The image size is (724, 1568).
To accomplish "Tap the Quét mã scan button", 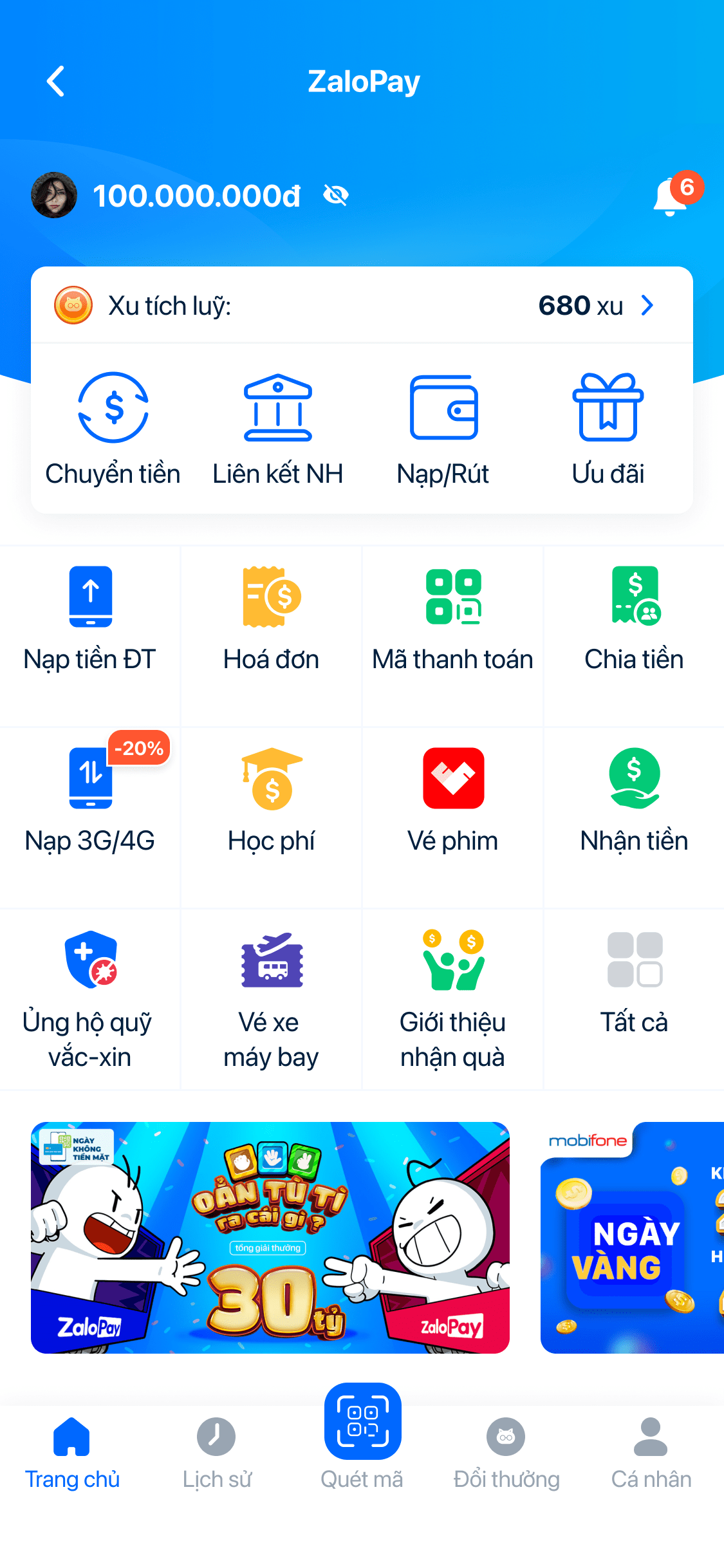I will [x=362, y=1424].
